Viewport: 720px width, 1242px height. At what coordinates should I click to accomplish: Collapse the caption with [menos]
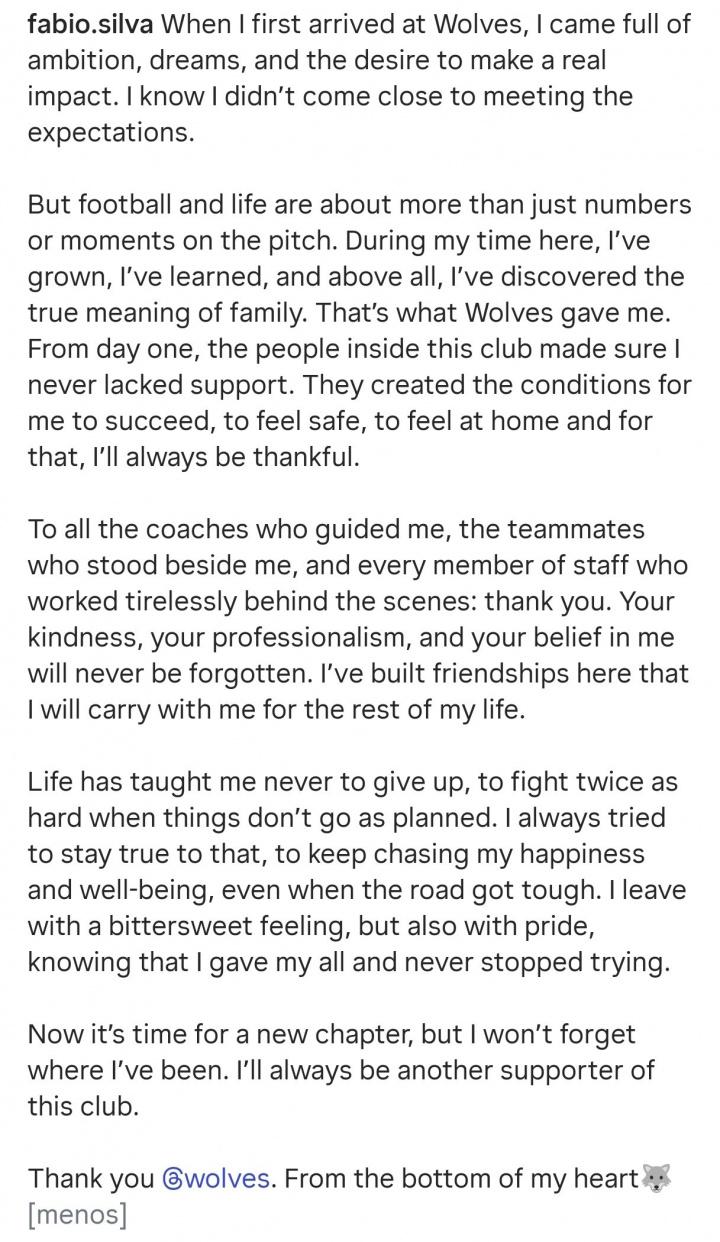click(78, 1215)
